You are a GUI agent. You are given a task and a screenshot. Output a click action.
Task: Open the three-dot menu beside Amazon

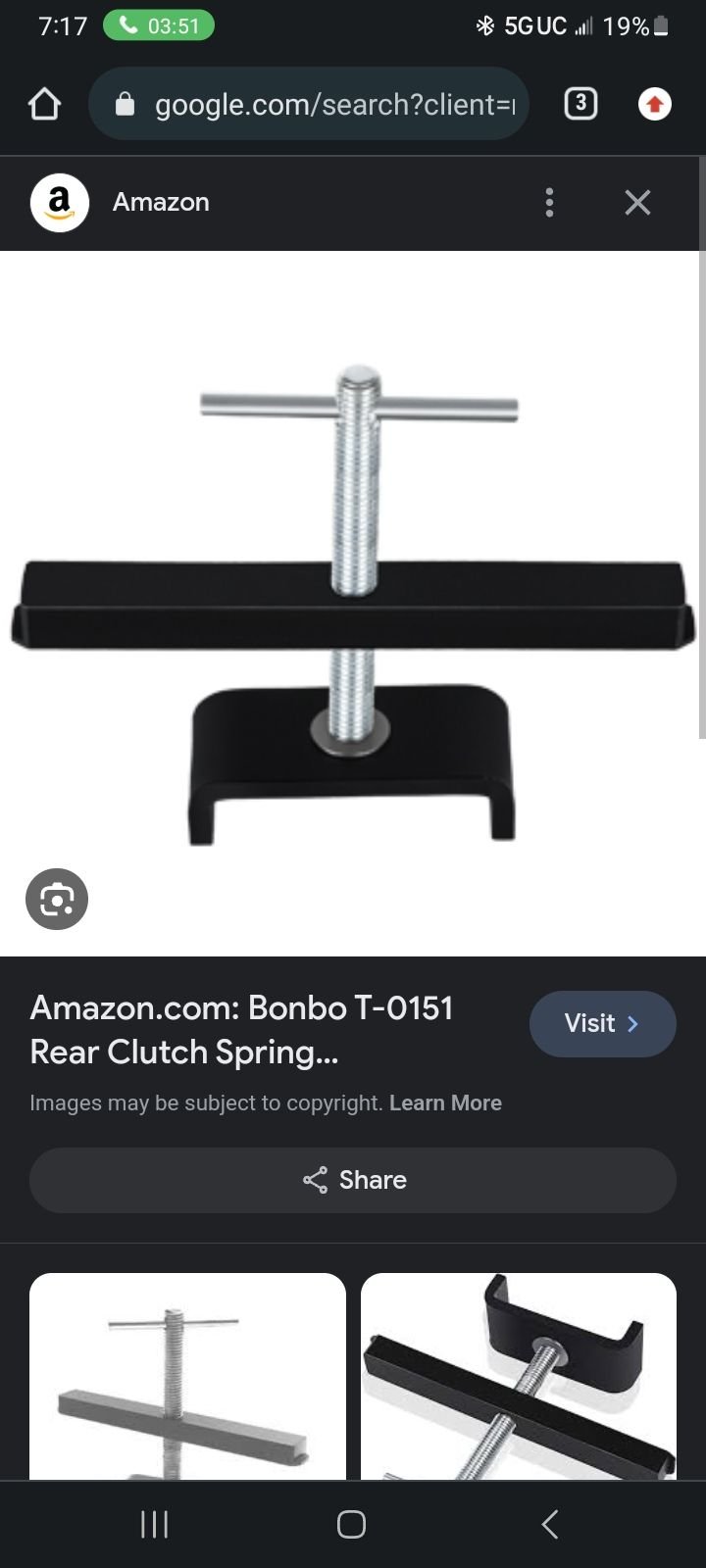[x=549, y=202]
